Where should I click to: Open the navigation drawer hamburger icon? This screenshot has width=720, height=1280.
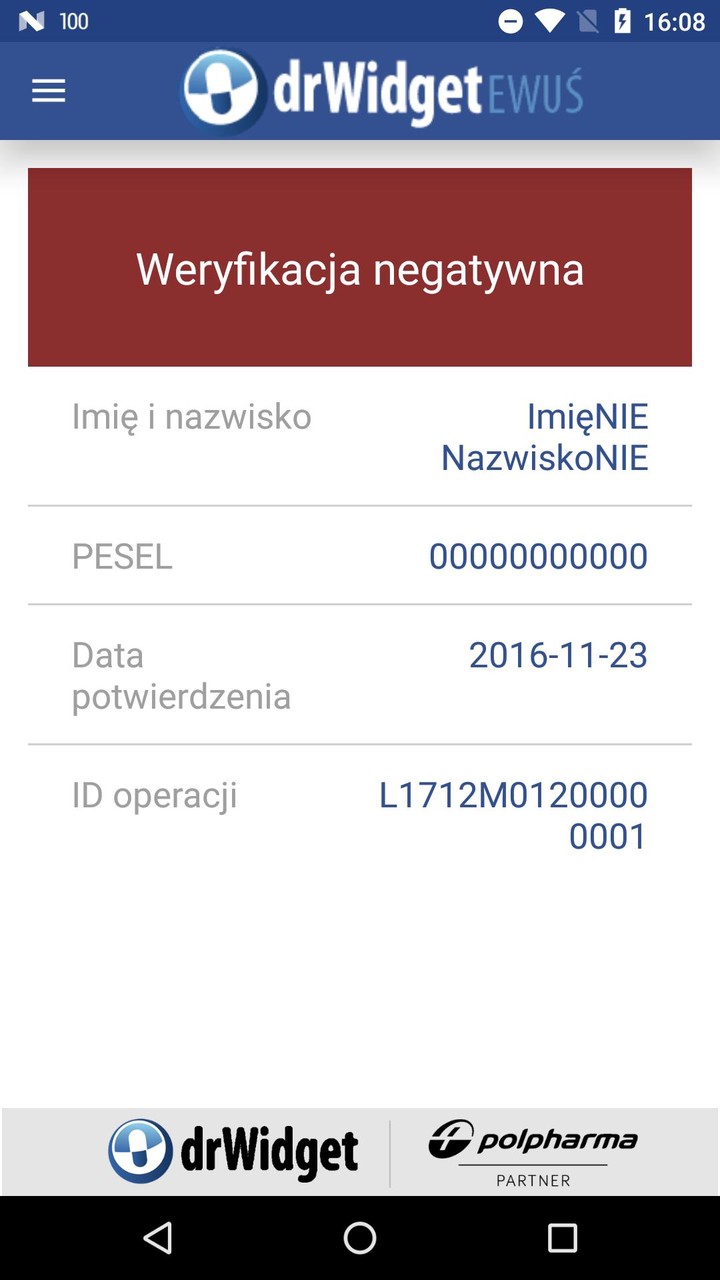pos(47,90)
